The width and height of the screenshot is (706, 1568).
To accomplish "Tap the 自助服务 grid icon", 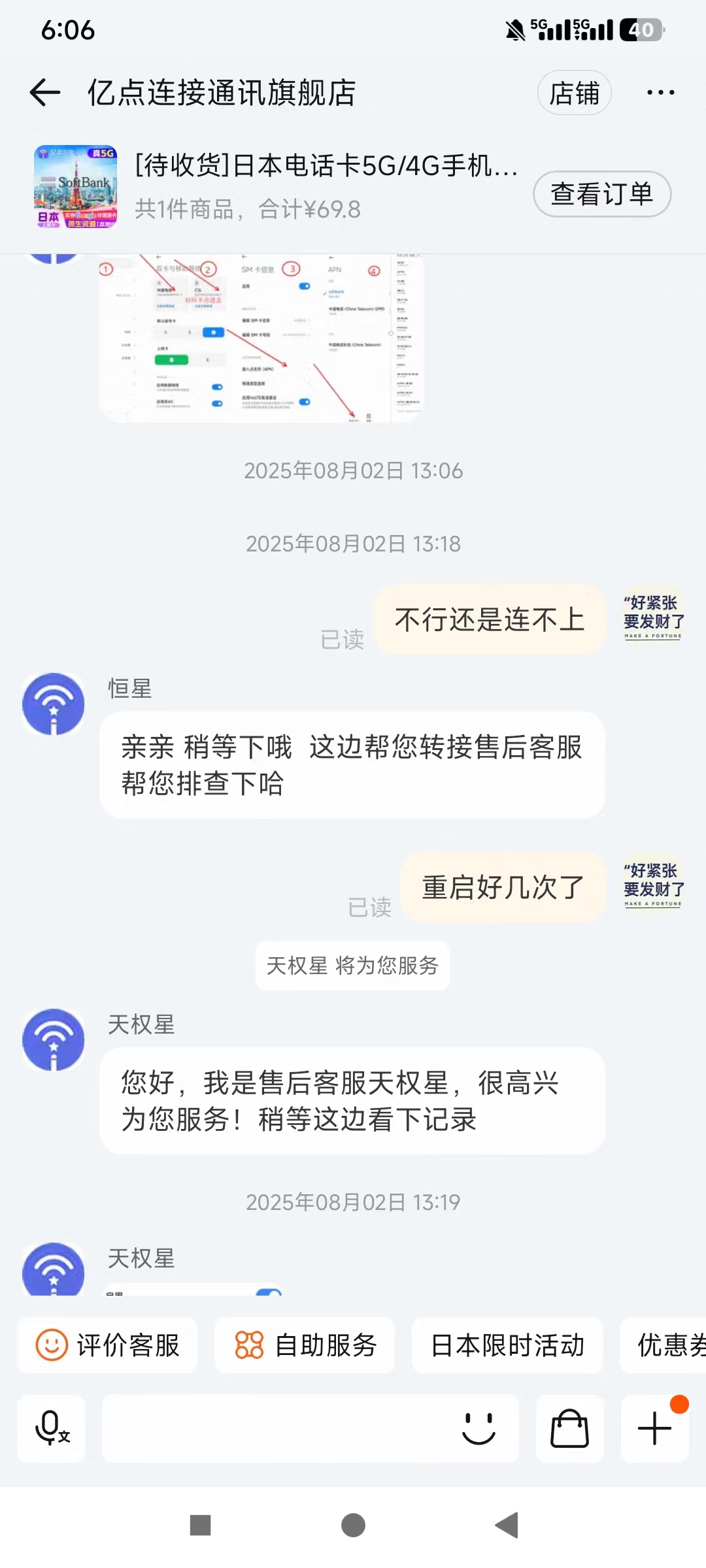I will click(250, 1346).
